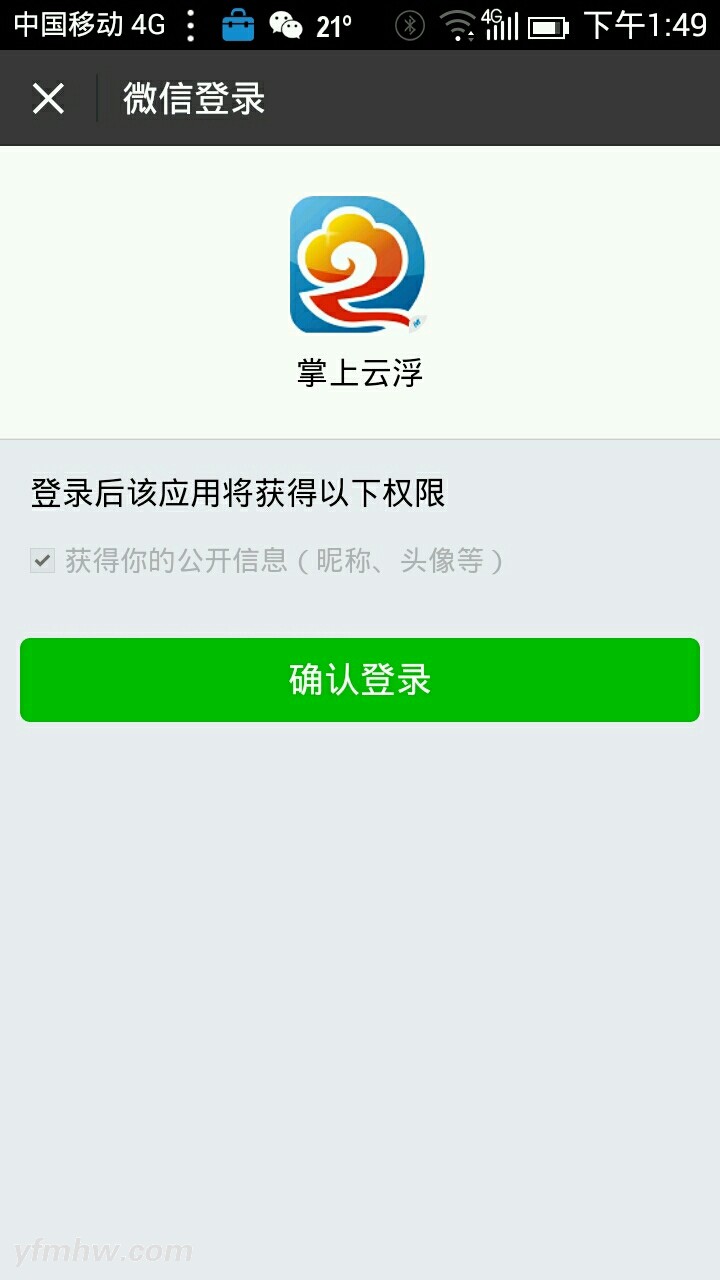
Task: Close the WeChat login page
Action: coord(48,99)
